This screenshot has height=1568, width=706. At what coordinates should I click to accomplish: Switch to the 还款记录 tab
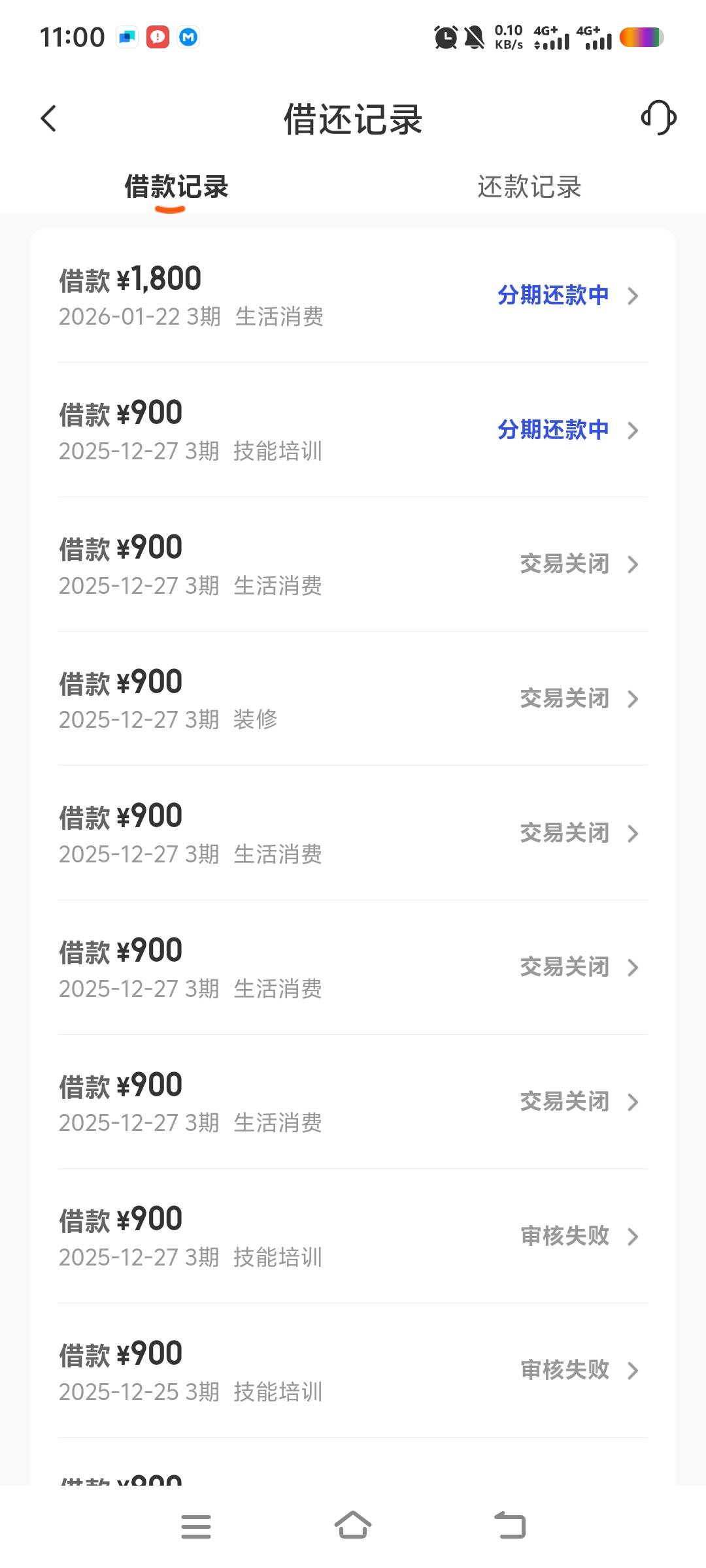tap(529, 187)
